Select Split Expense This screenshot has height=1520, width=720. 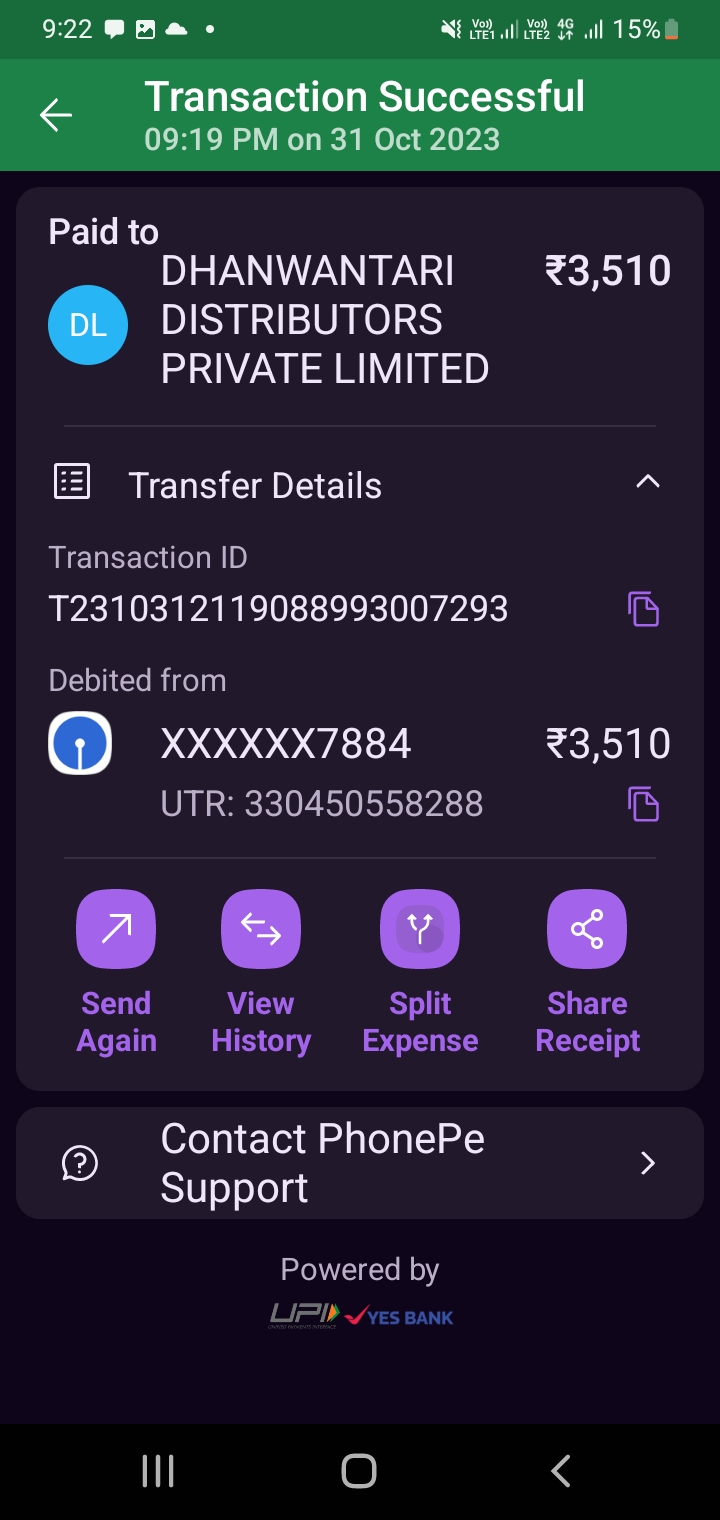pos(420,972)
